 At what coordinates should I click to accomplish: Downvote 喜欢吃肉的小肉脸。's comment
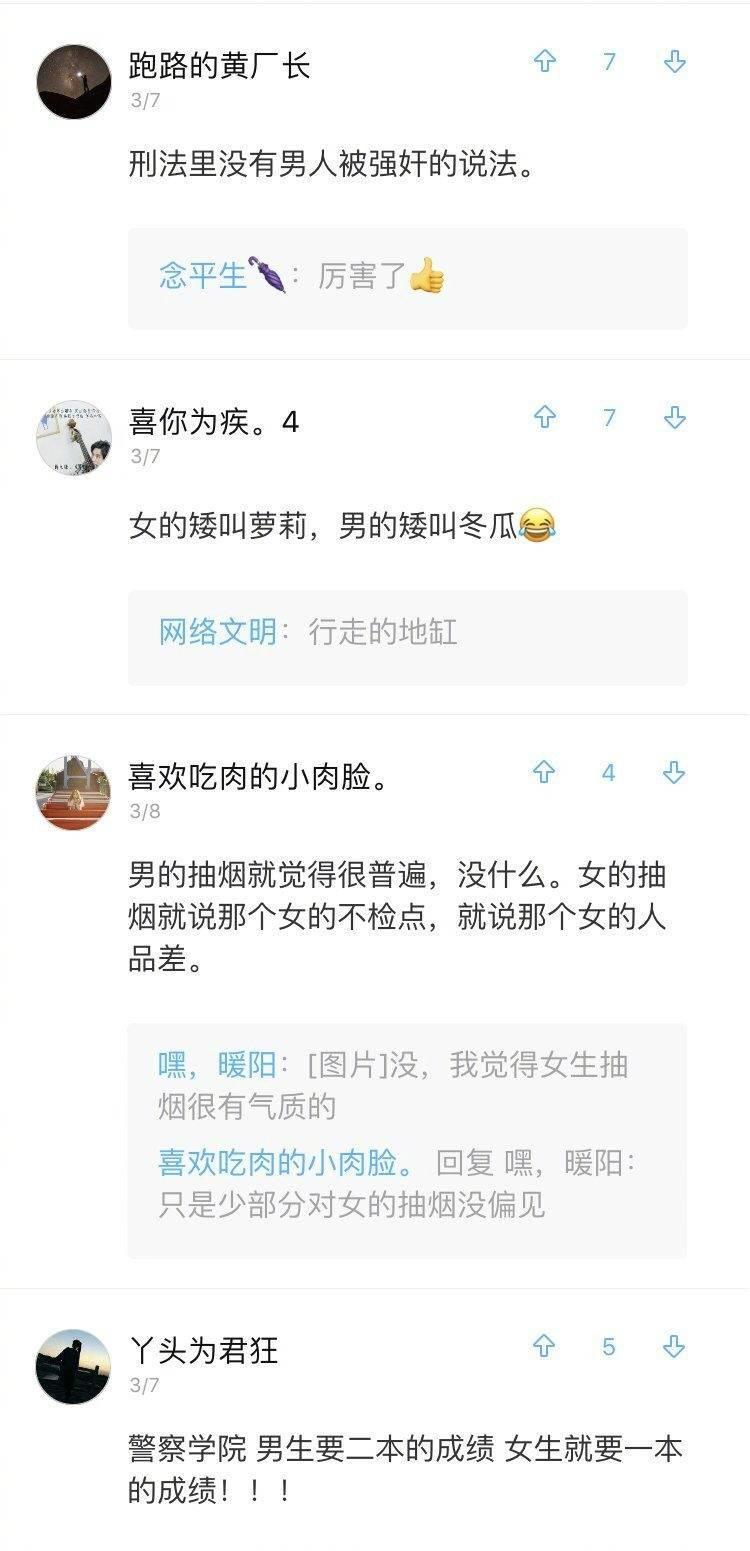click(x=675, y=772)
